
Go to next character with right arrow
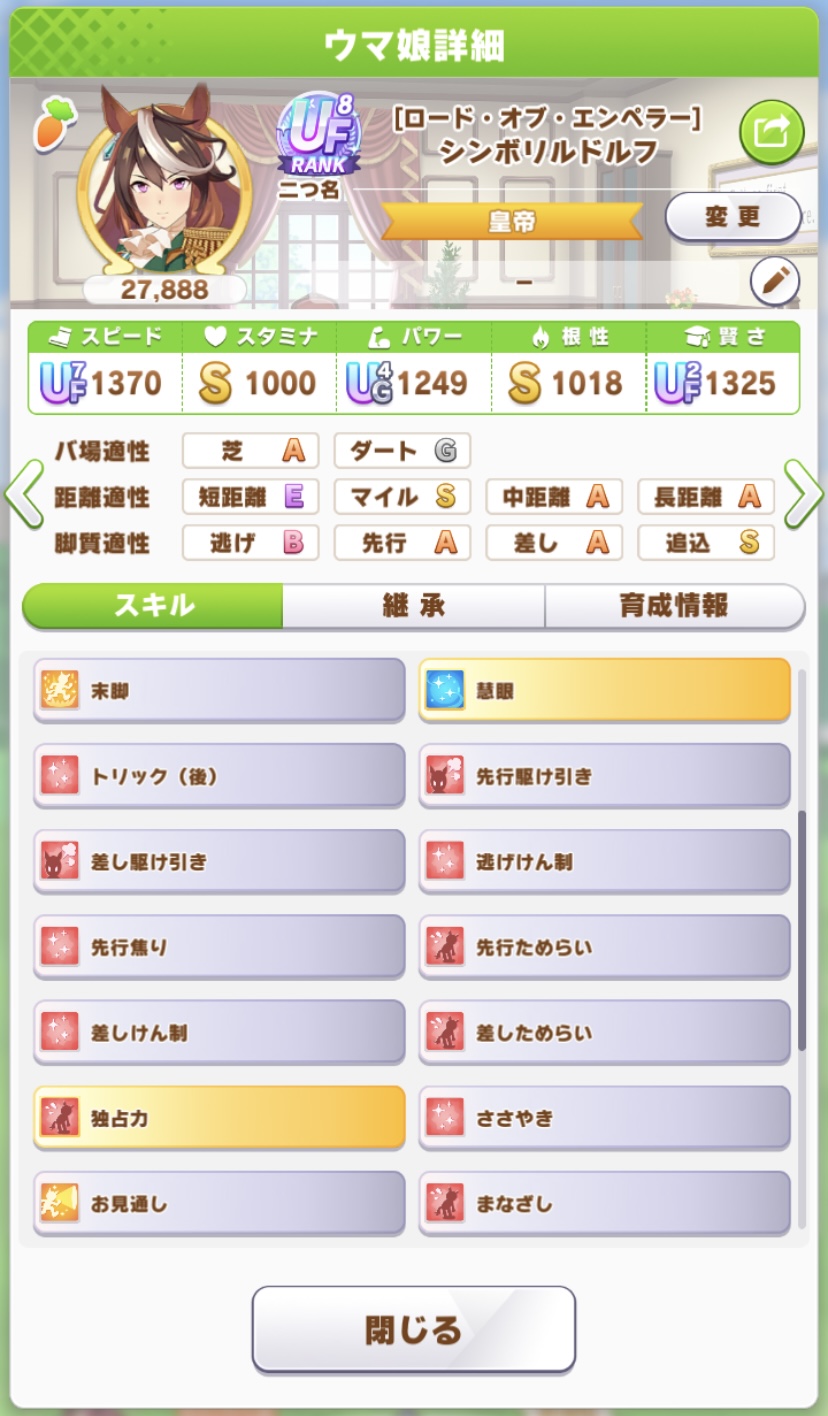[804, 494]
